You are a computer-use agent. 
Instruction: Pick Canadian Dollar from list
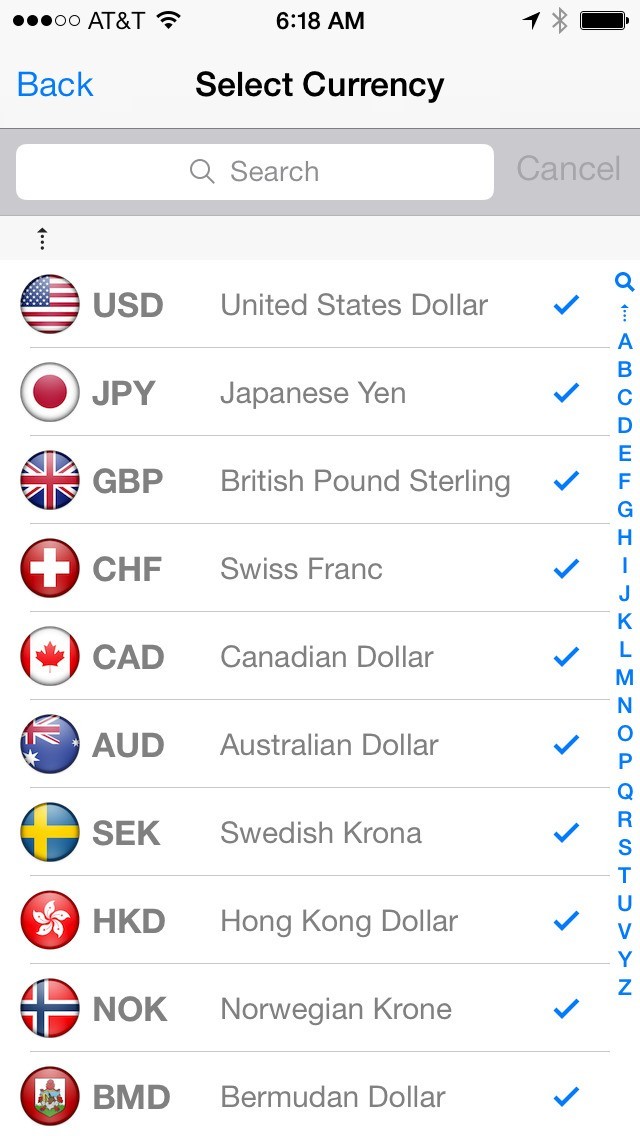310,657
